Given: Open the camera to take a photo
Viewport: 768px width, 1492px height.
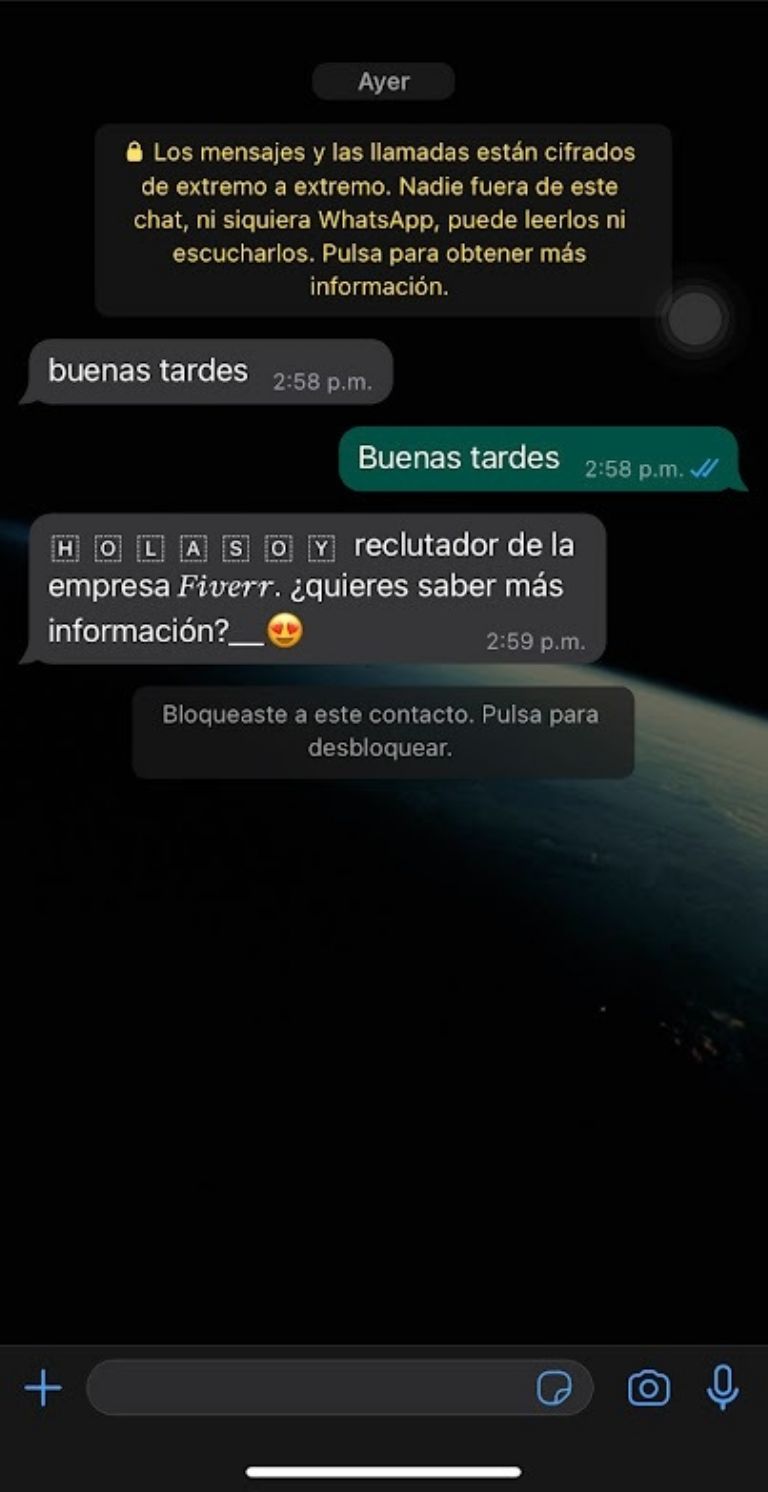Looking at the screenshot, I should tap(648, 1388).
